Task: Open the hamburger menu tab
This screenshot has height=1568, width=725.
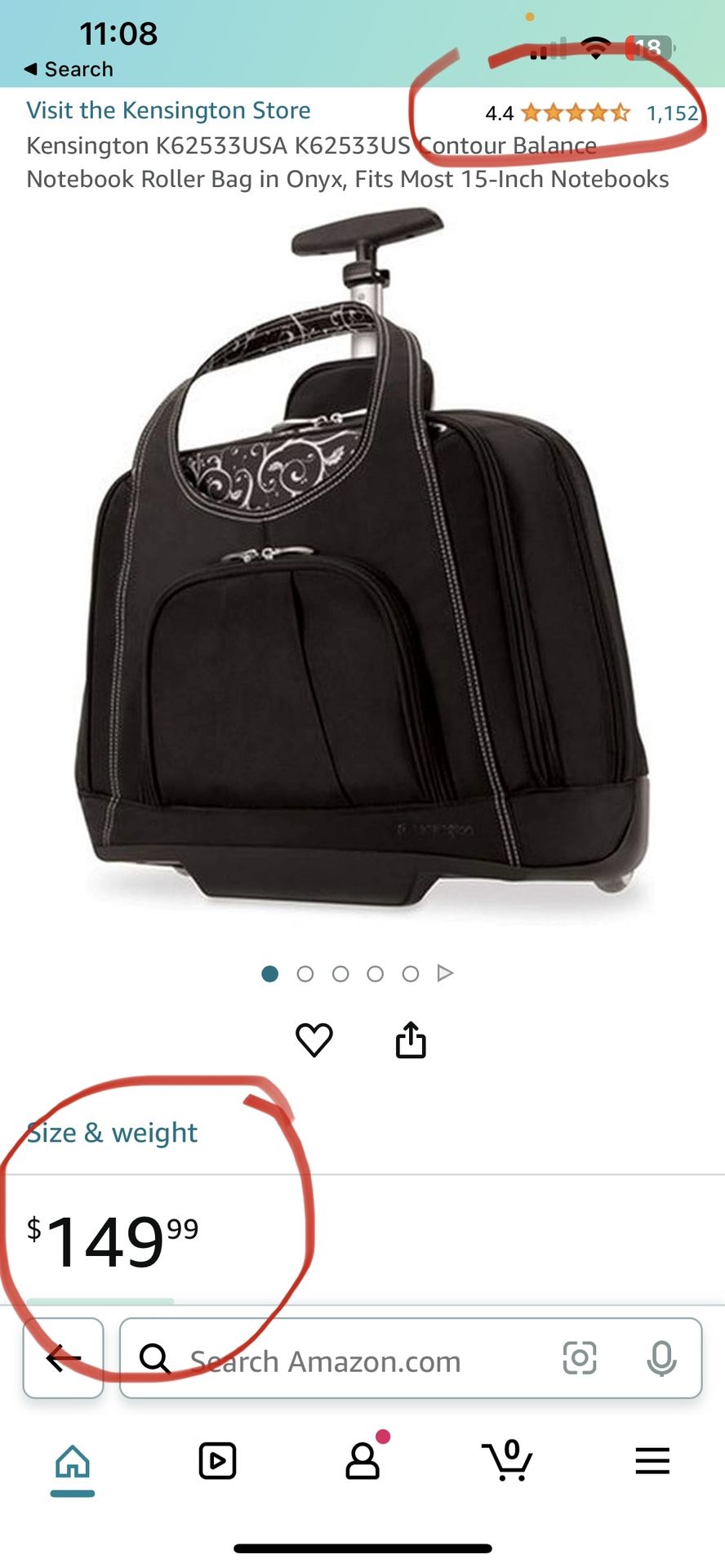Action: (x=652, y=1461)
